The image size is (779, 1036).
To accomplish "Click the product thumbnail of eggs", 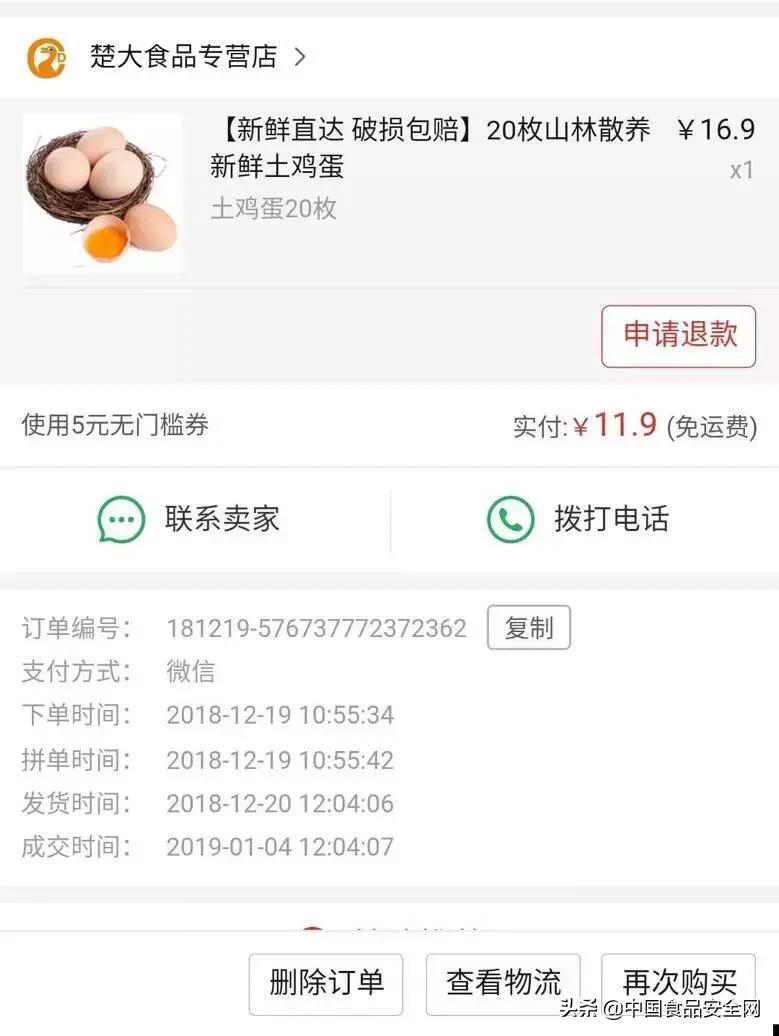I will [101, 193].
